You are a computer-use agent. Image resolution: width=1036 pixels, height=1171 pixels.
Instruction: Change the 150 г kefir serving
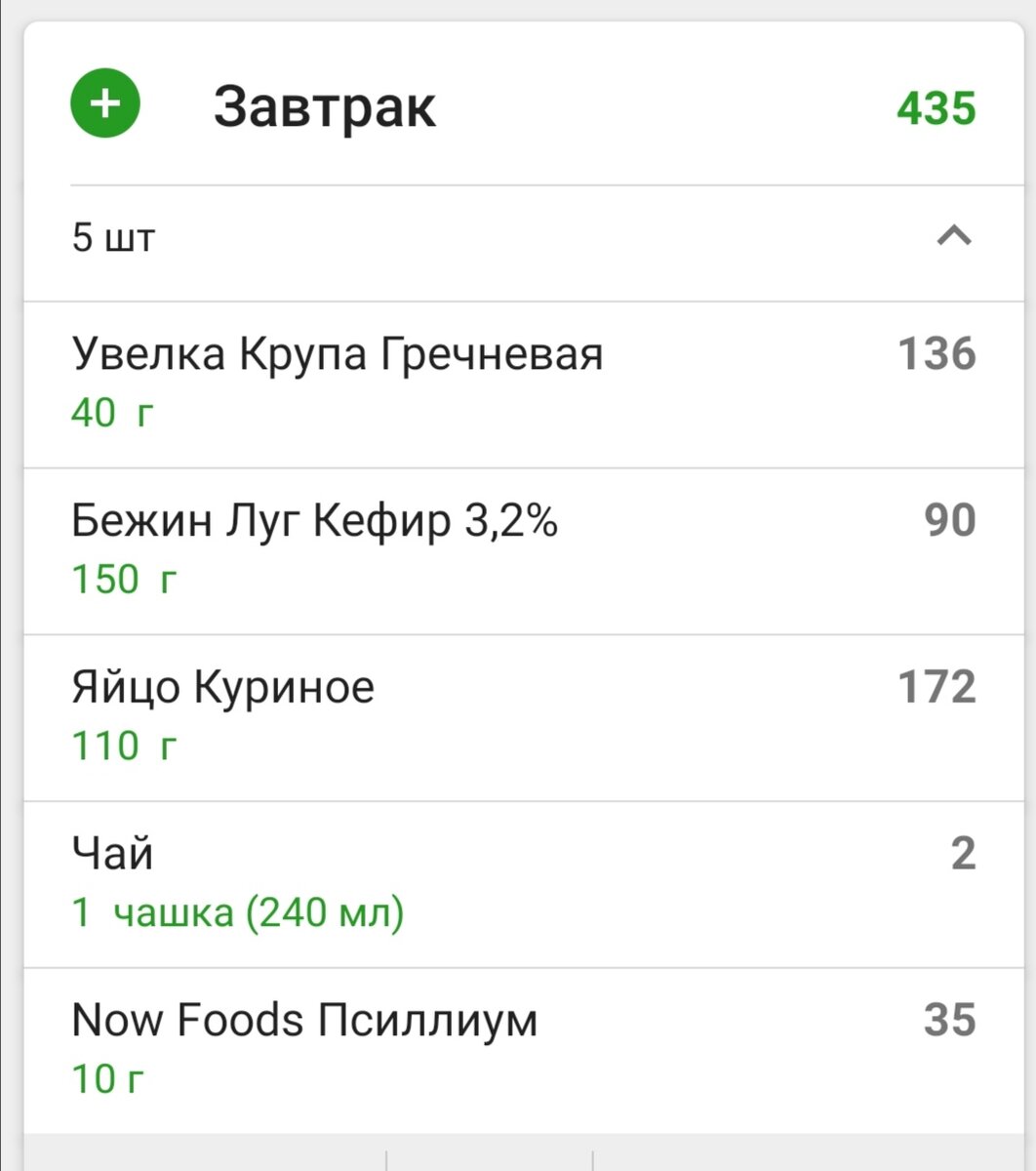pos(123,579)
